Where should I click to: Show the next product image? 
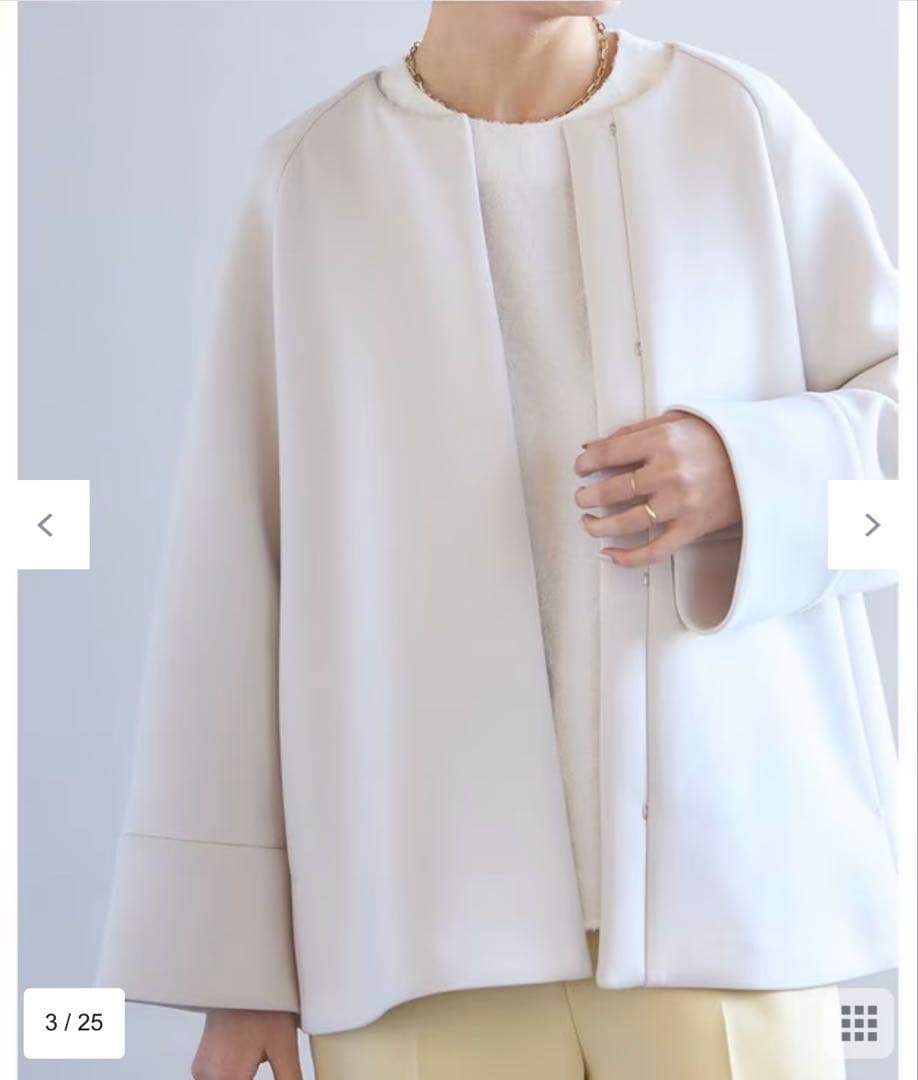point(869,525)
